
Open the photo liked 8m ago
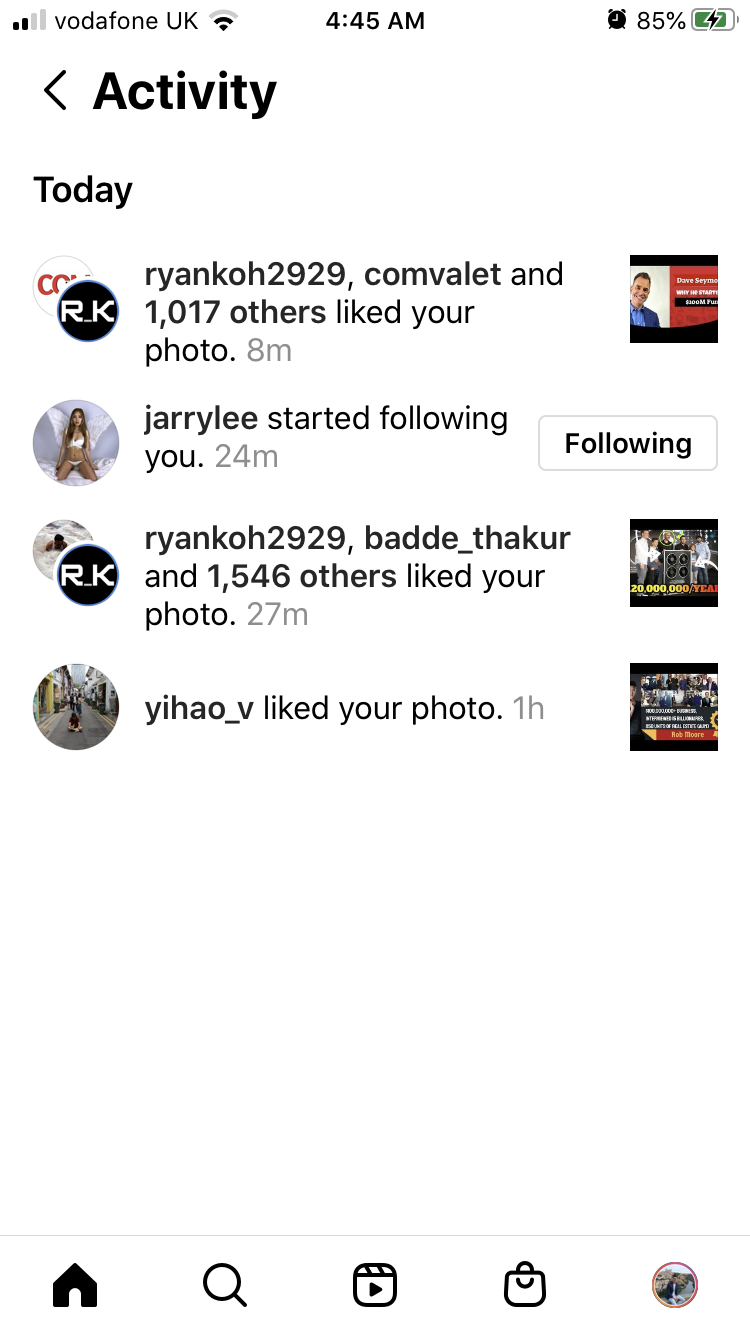tap(673, 299)
